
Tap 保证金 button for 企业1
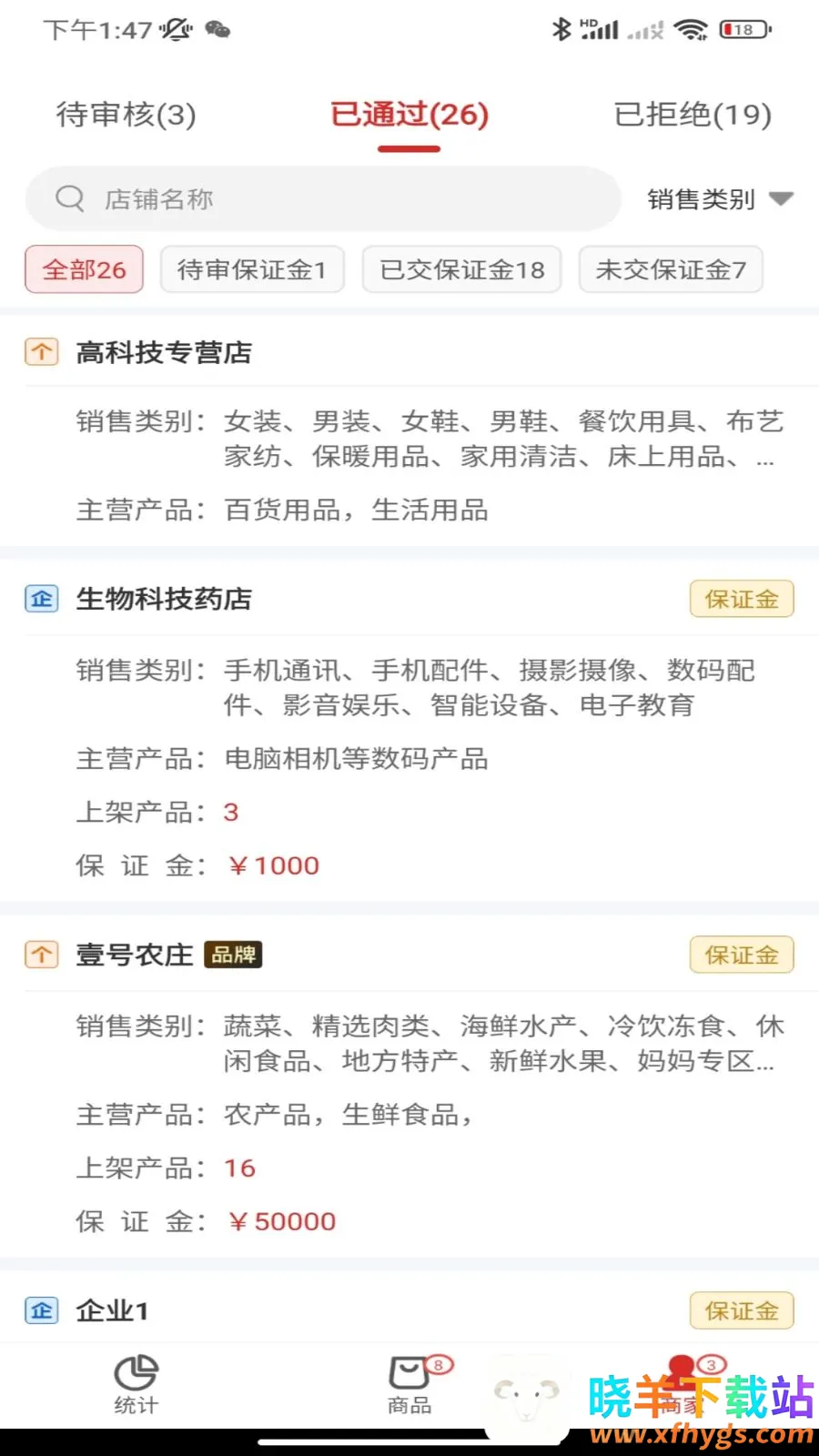click(742, 1310)
